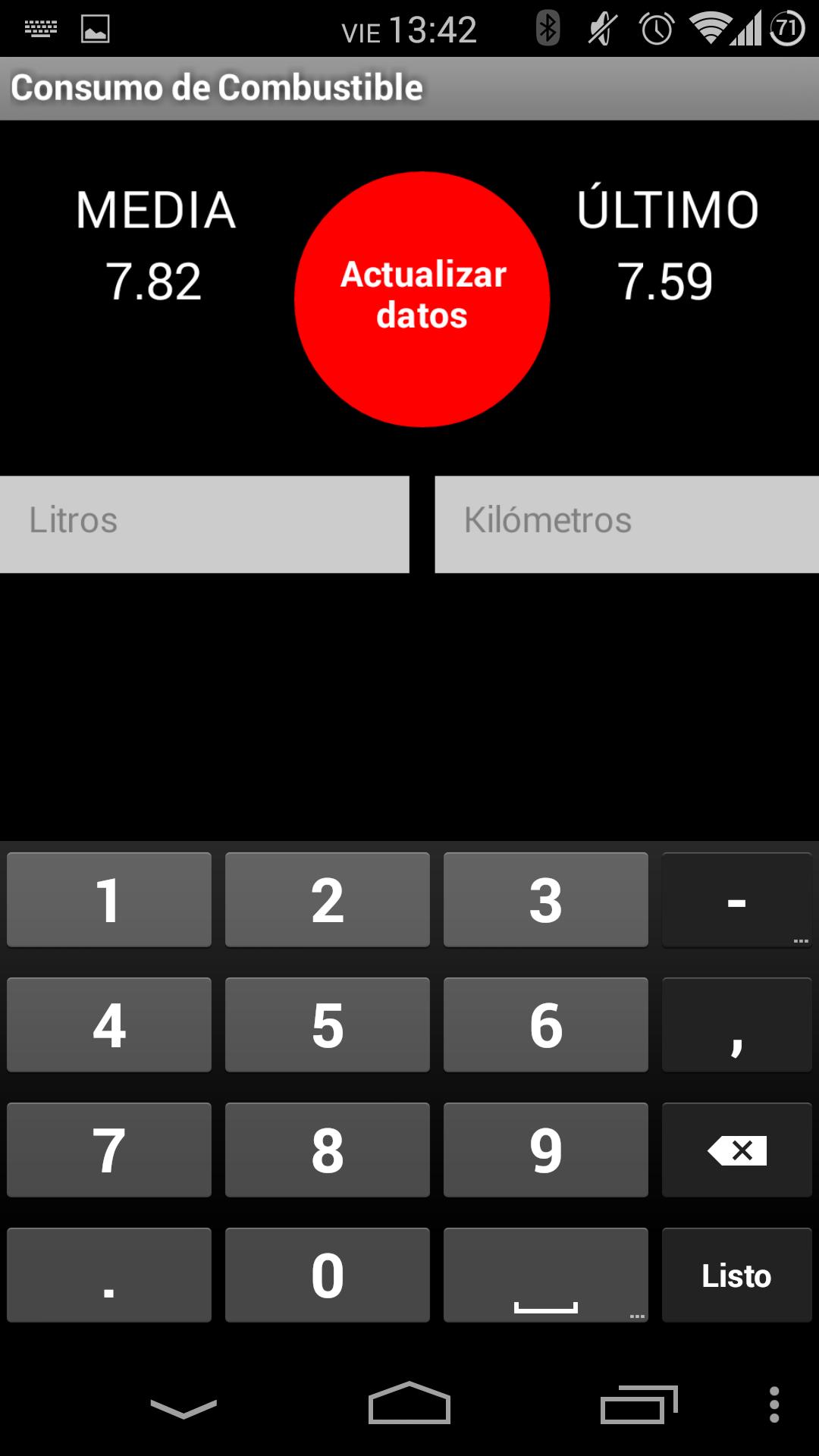The image size is (819, 1456).
Task: Tap the ÚLTIMO 7.59 value
Action: [667, 283]
